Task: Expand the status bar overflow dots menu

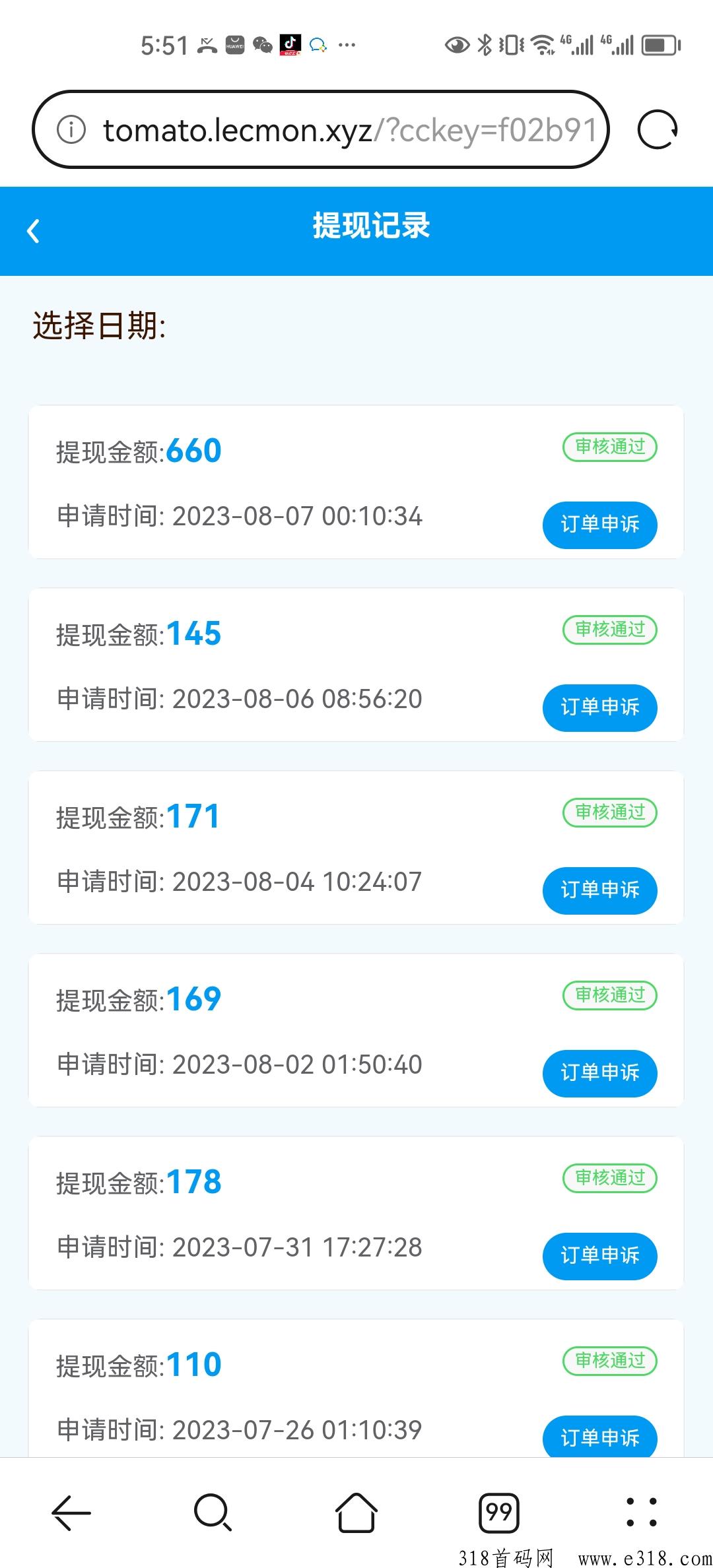Action: click(347, 45)
